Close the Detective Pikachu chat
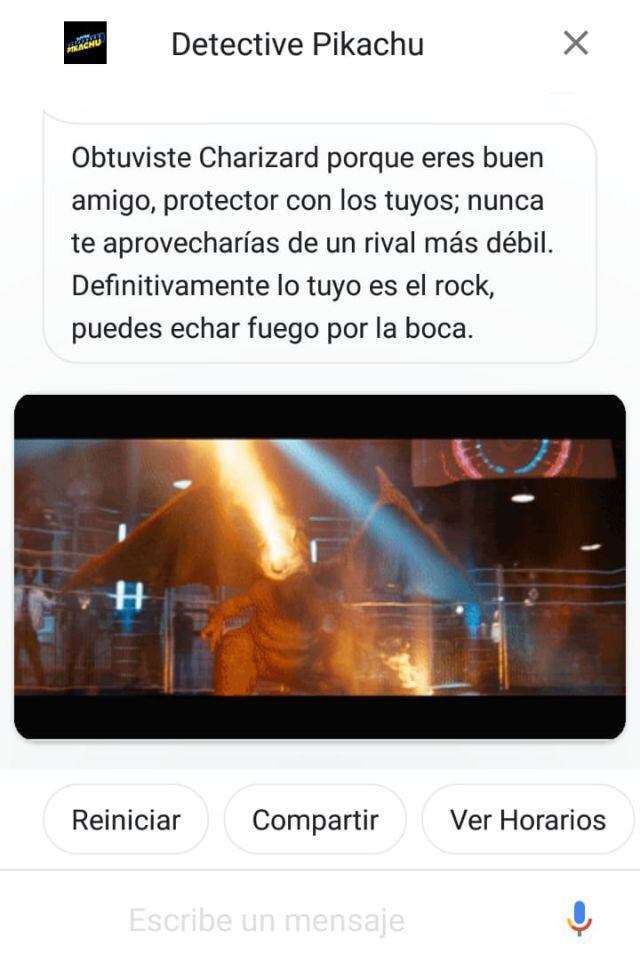 [575, 43]
